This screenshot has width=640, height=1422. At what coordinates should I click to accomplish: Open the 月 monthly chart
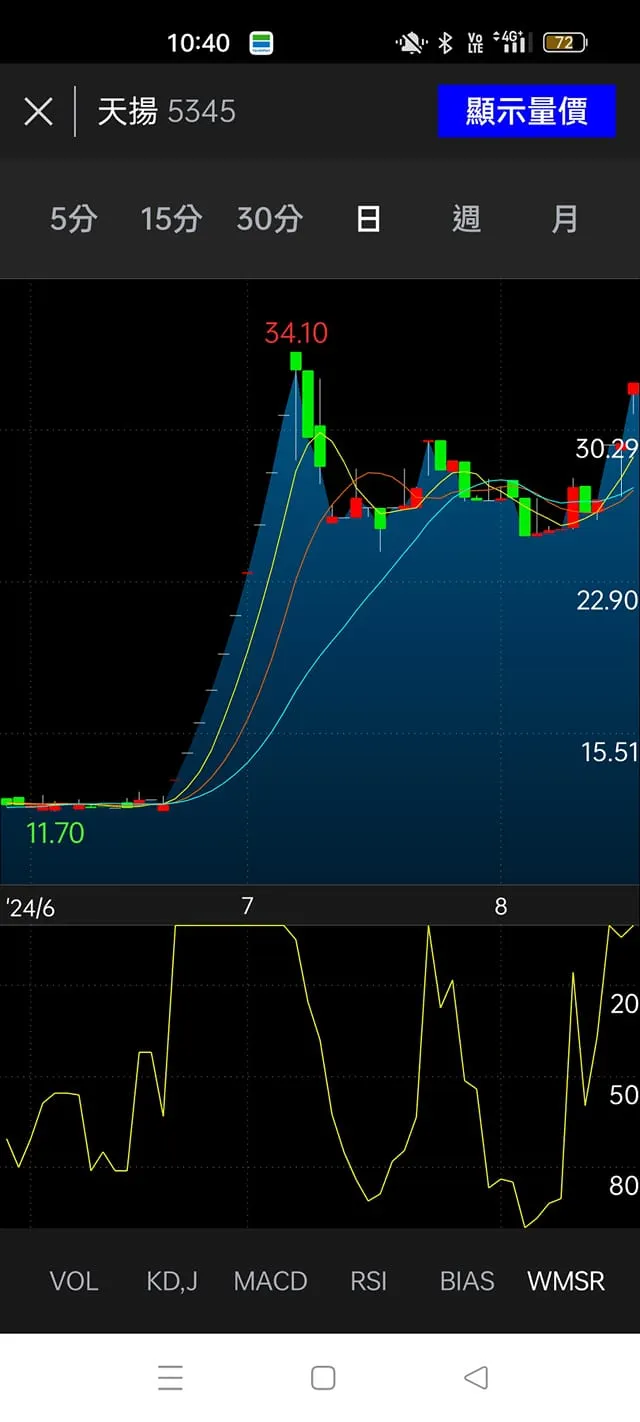[564, 219]
